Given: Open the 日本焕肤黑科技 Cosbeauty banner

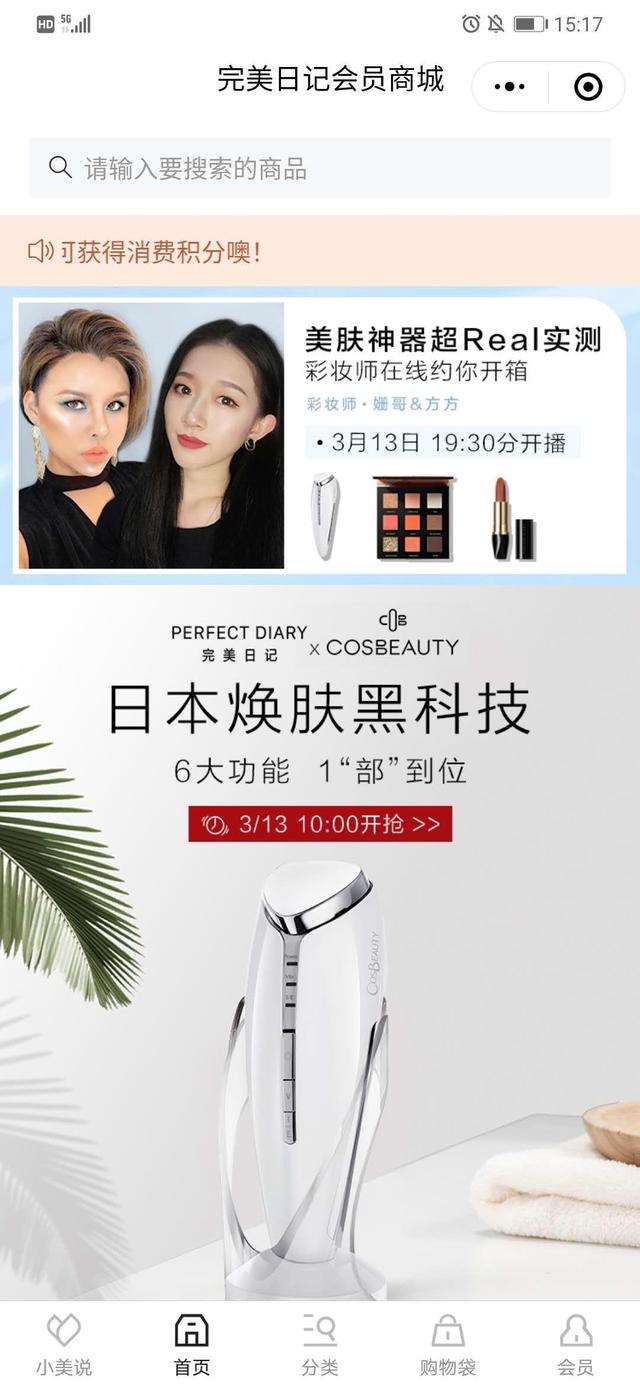Looking at the screenshot, I should coord(320,1000).
